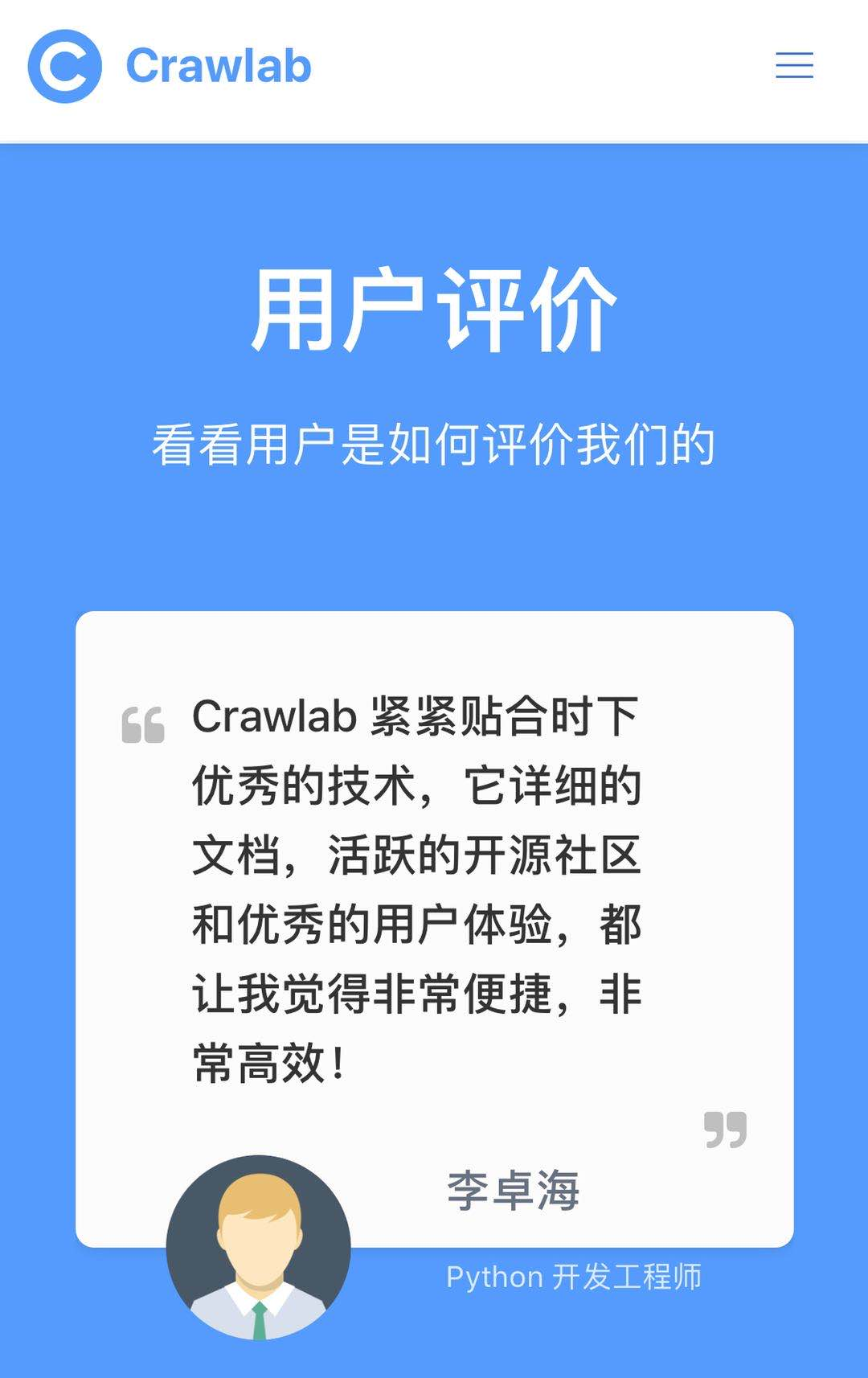Go to the Crawlab home page

[x=170, y=66]
